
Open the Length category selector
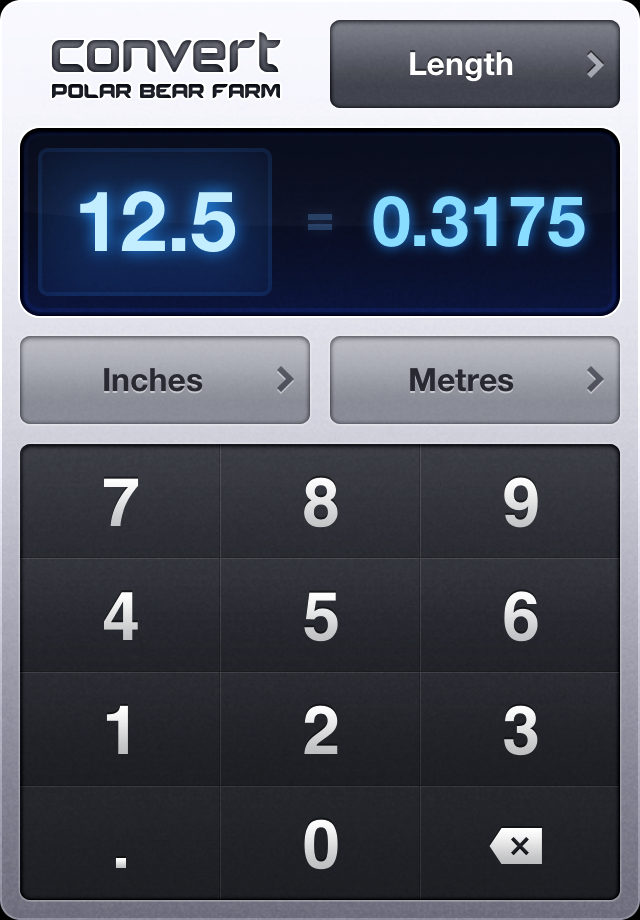coord(475,64)
